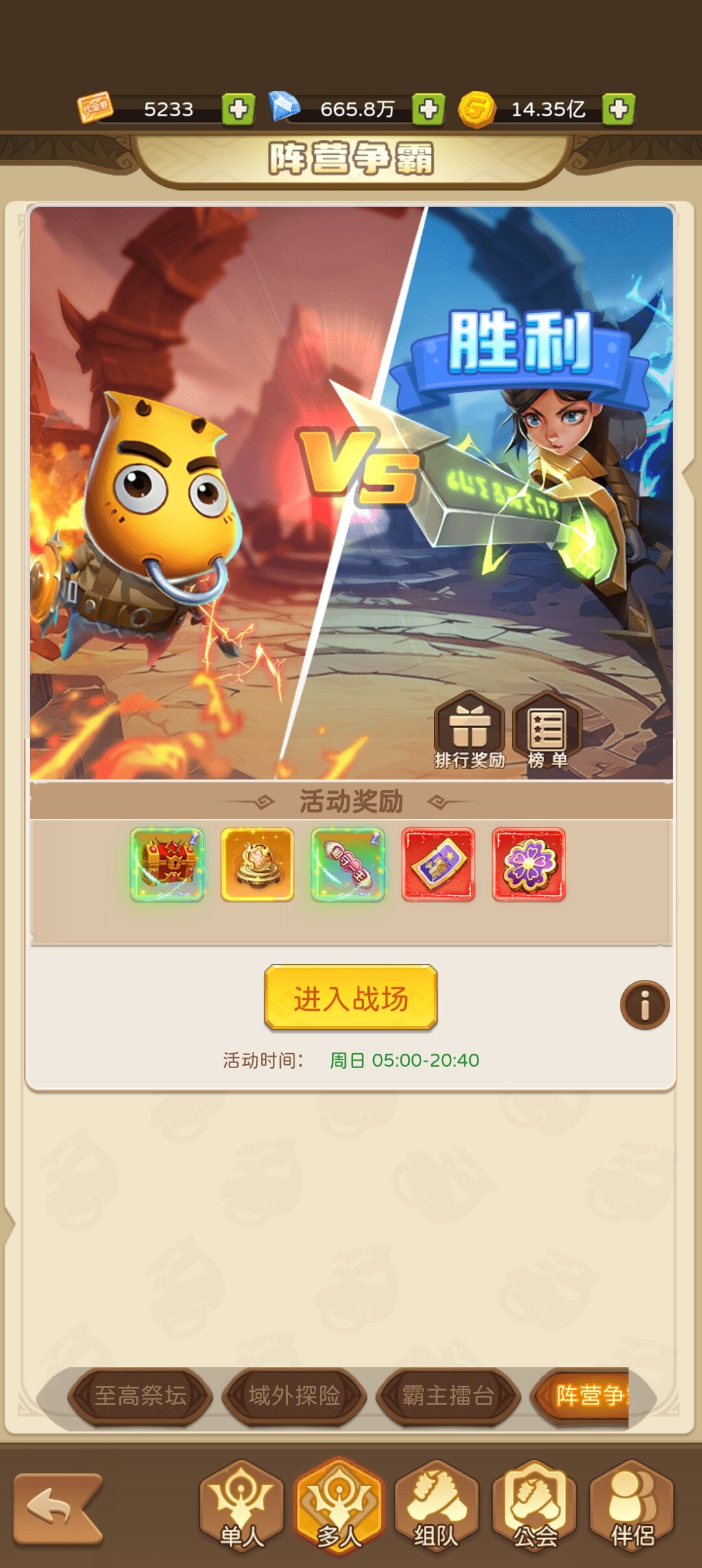Open the event info icon
Screen dimensions: 702x1568
pyautogui.click(x=644, y=1005)
